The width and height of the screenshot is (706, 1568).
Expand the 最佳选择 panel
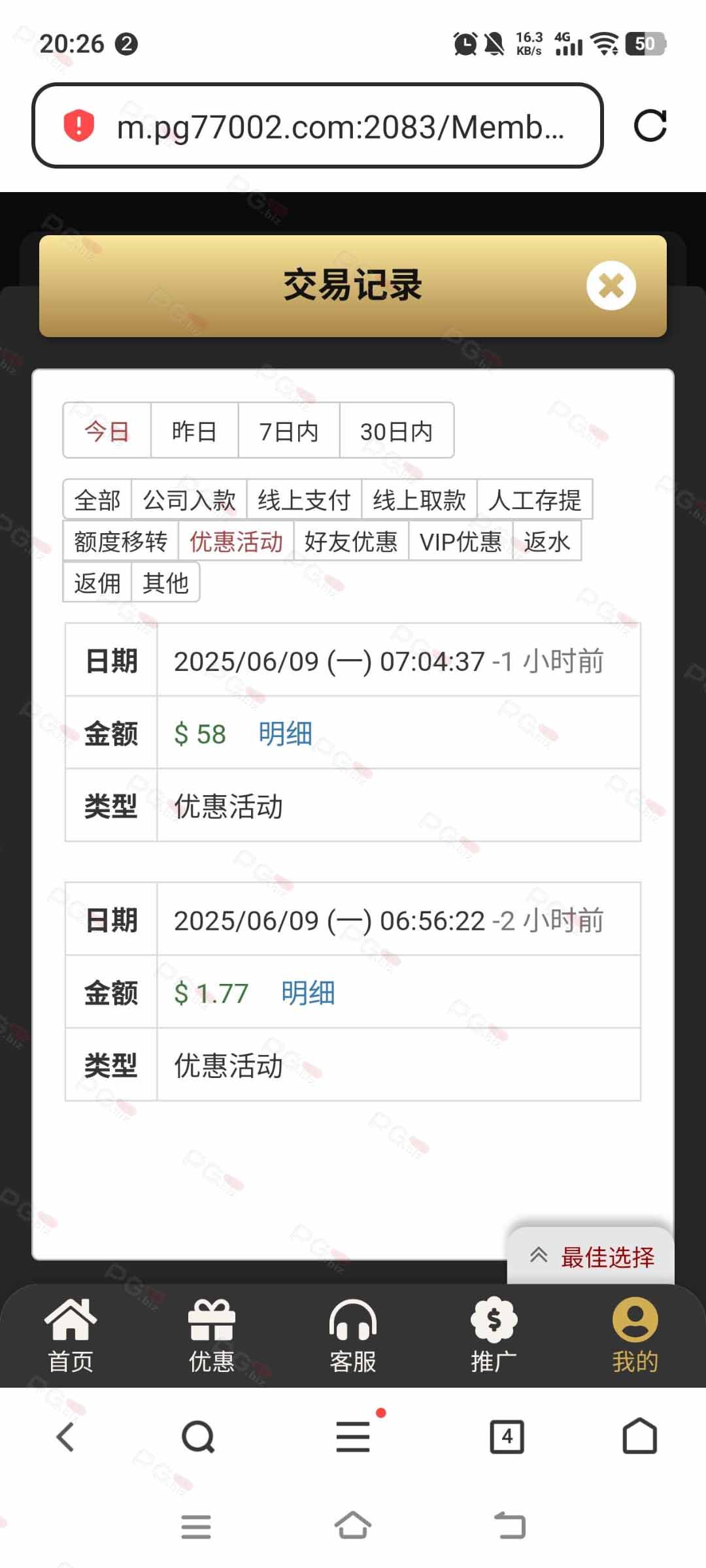[591, 1256]
